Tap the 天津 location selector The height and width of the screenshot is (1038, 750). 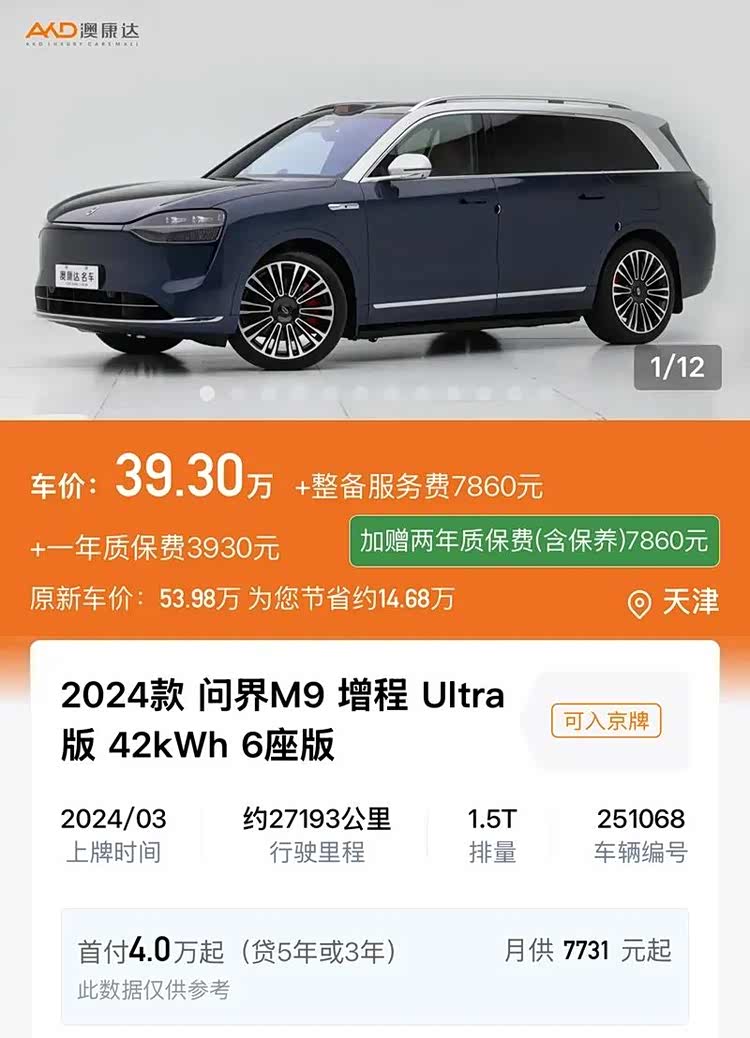[674, 602]
